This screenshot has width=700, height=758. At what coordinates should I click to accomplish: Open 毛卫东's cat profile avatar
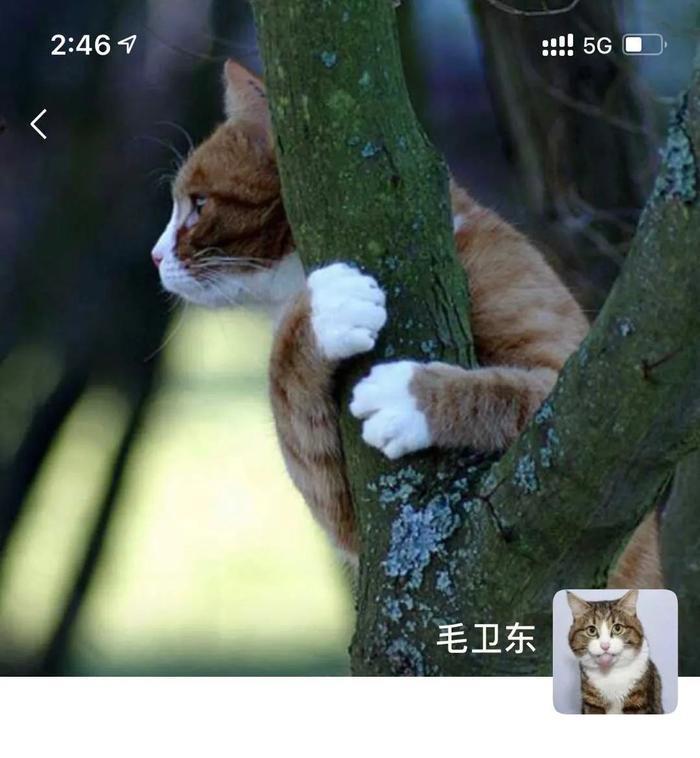[615, 651]
